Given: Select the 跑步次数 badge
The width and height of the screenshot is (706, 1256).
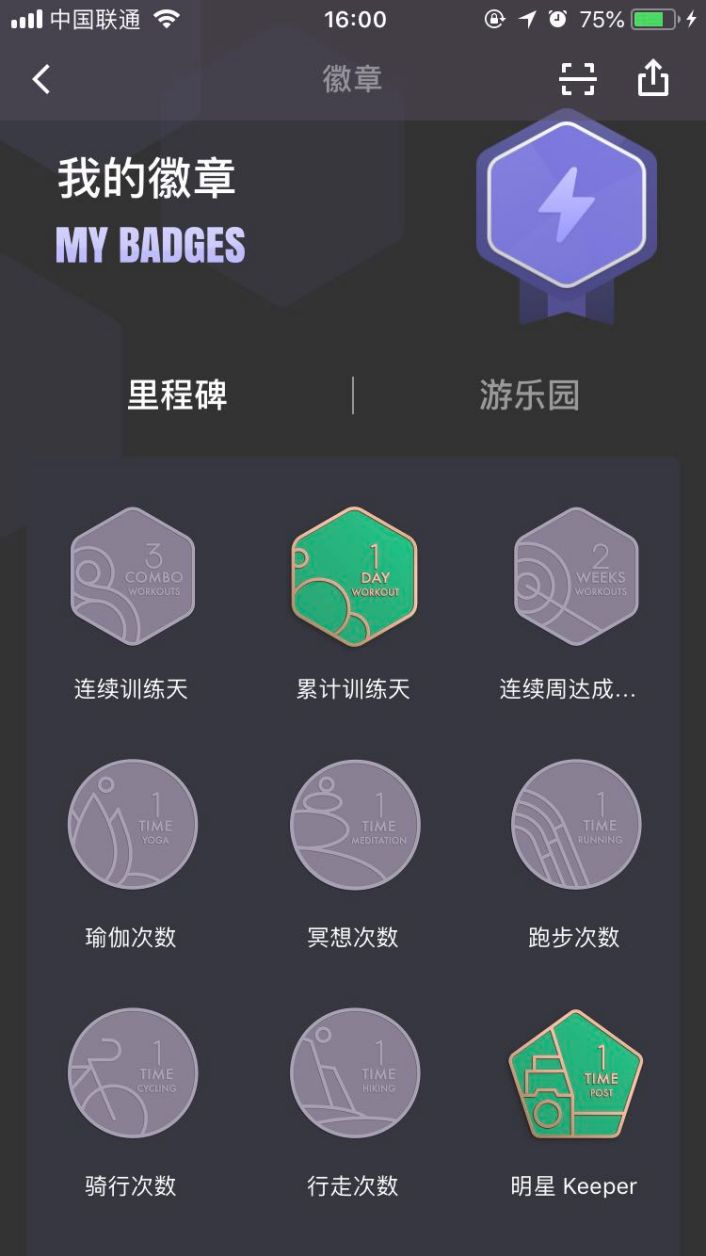Looking at the screenshot, I should 575,825.
